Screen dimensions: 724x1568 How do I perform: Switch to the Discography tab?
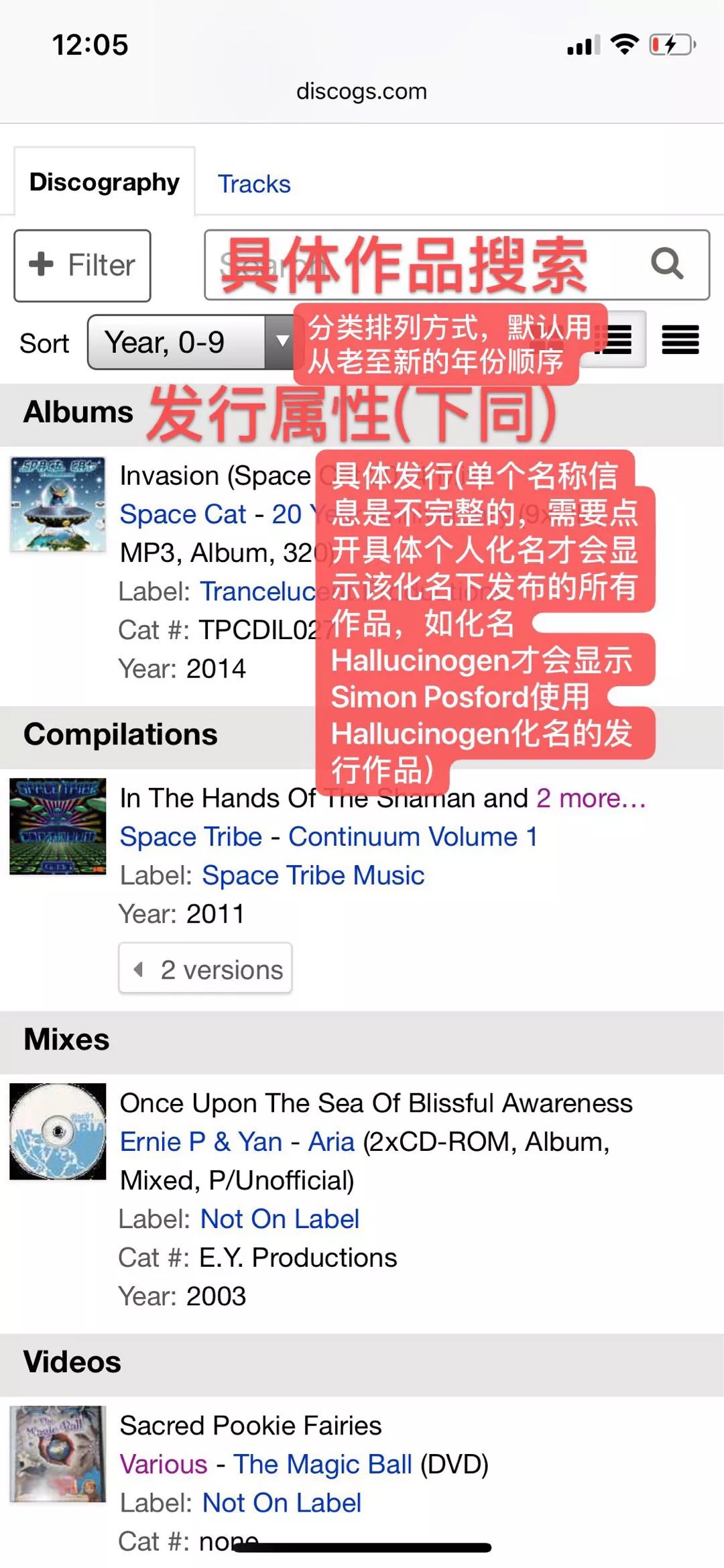[104, 181]
